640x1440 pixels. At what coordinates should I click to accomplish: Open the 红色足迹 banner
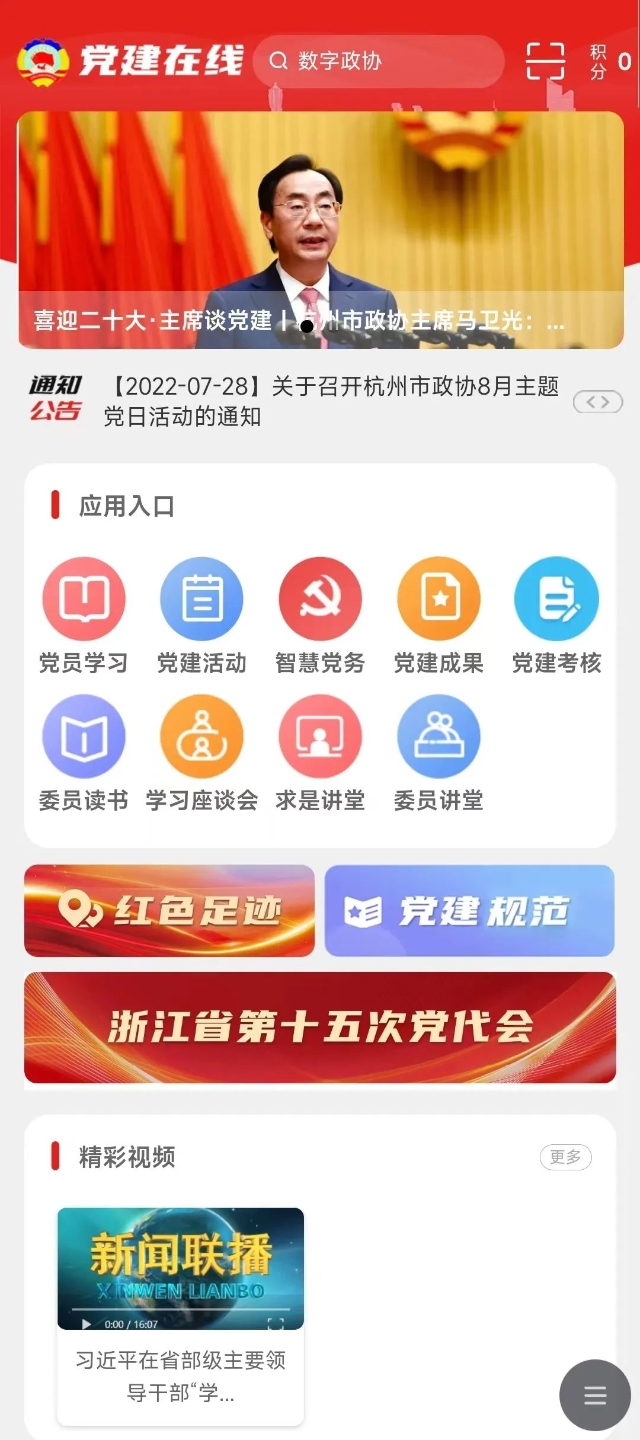[169, 911]
